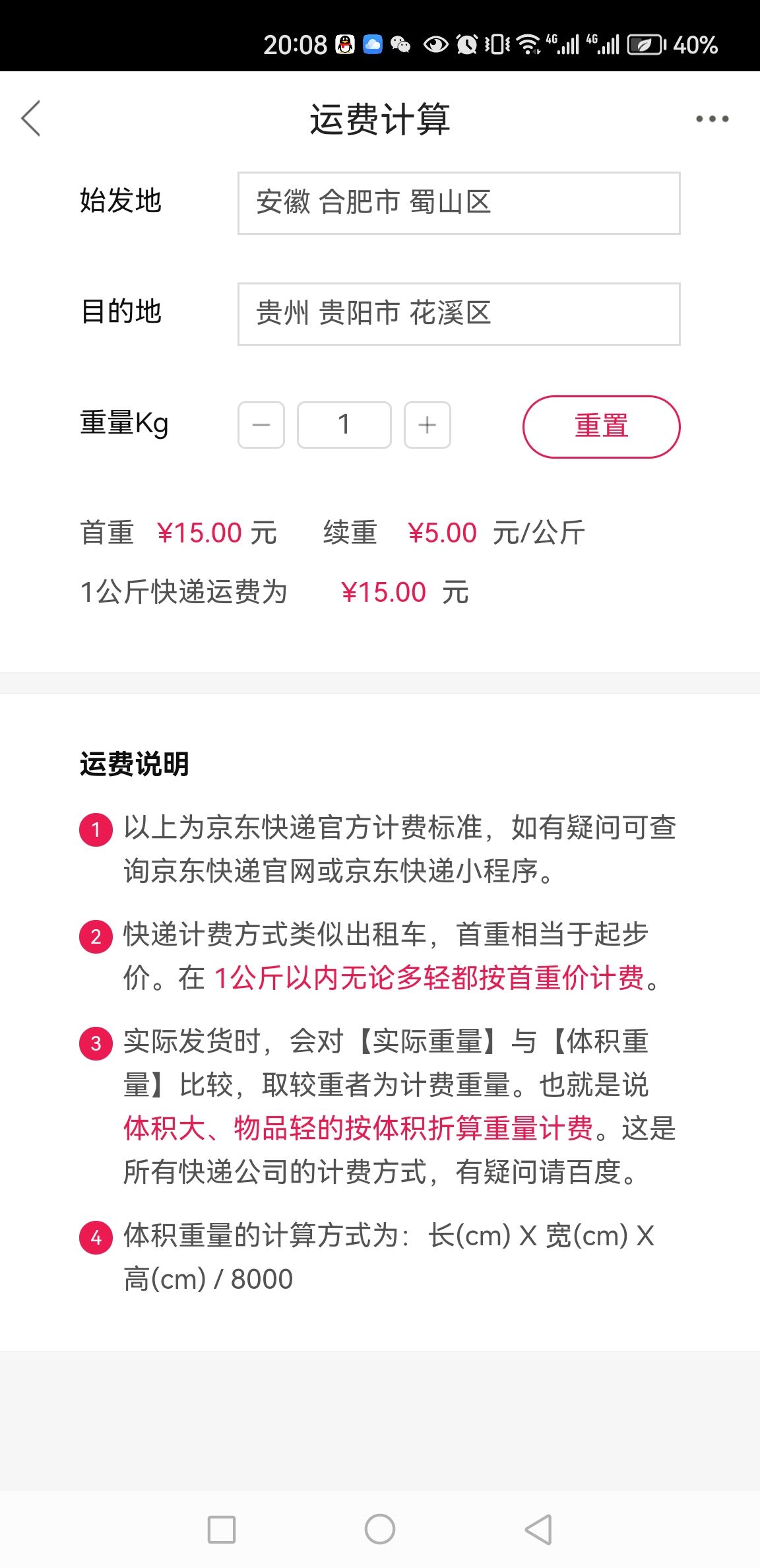Open recent apps from the navigation bar
The image size is (760, 1568).
222,1530
